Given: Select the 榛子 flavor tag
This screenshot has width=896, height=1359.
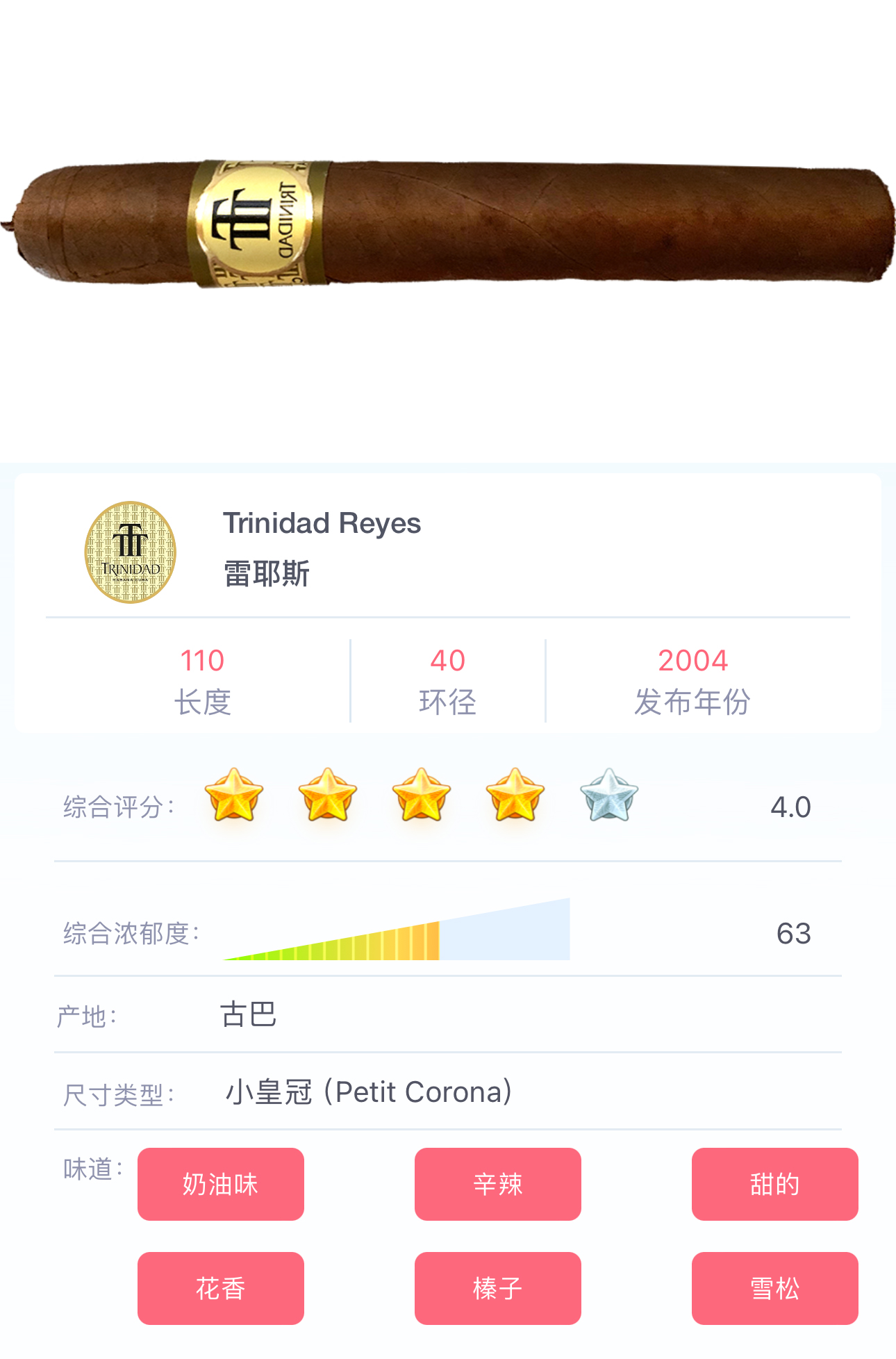Looking at the screenshot, I should (x=497, y=1288).
